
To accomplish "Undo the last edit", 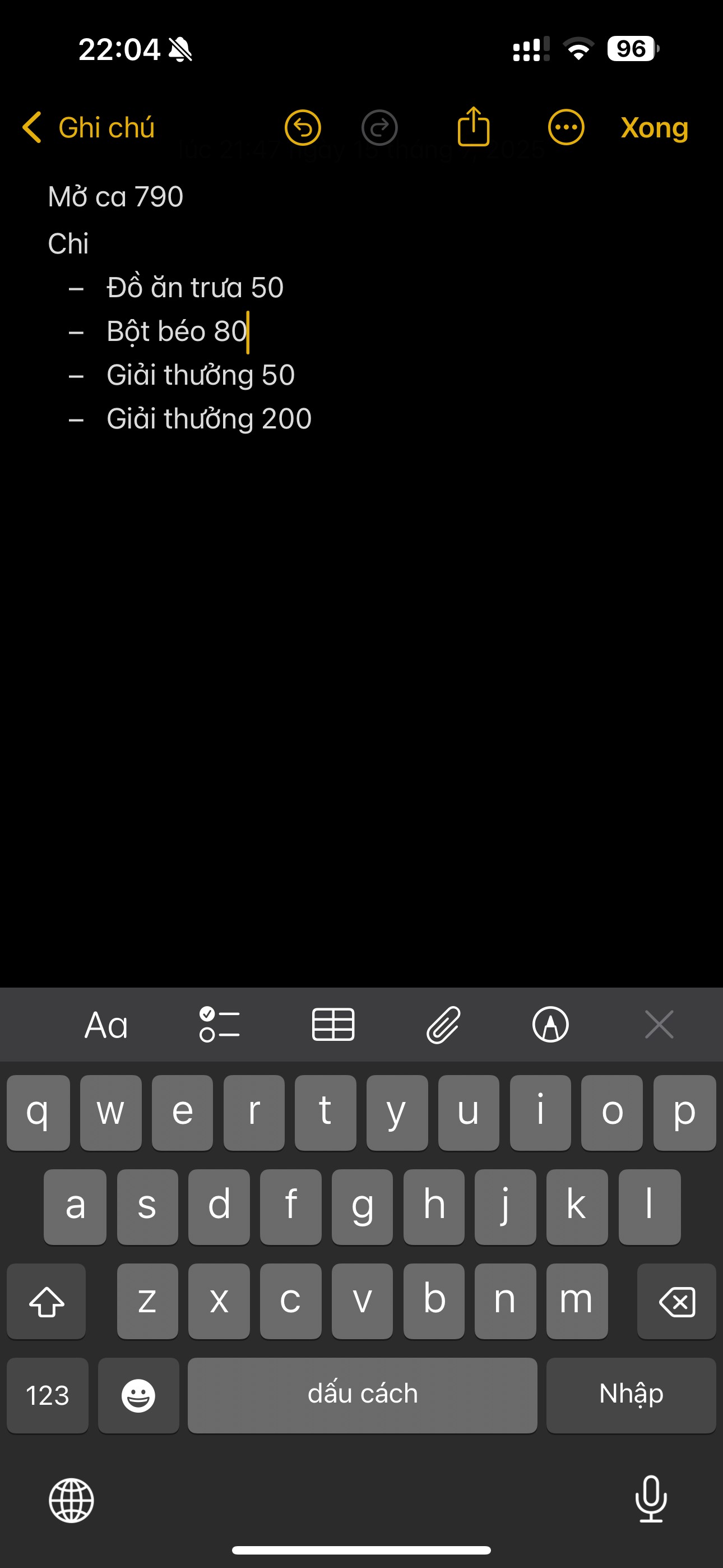I will [x=303, y=128].
